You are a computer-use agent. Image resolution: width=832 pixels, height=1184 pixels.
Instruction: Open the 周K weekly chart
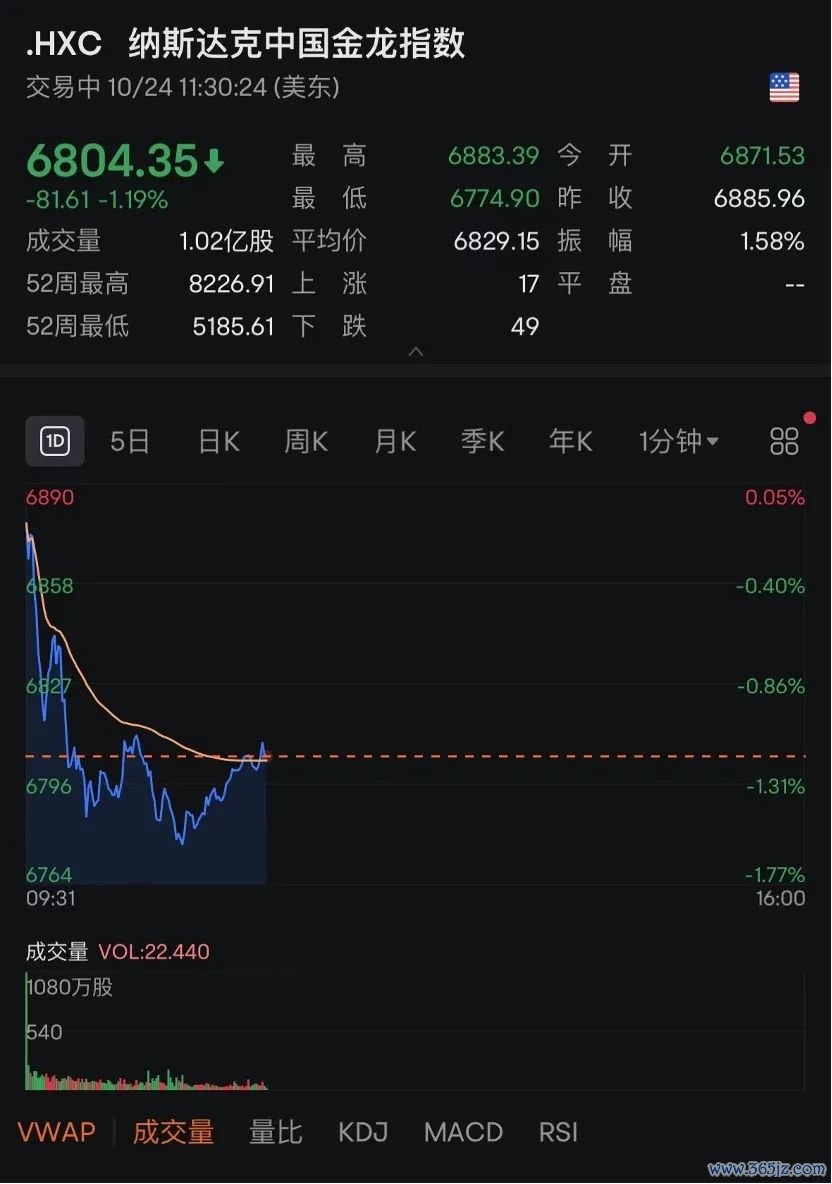[x=306, y=441]
